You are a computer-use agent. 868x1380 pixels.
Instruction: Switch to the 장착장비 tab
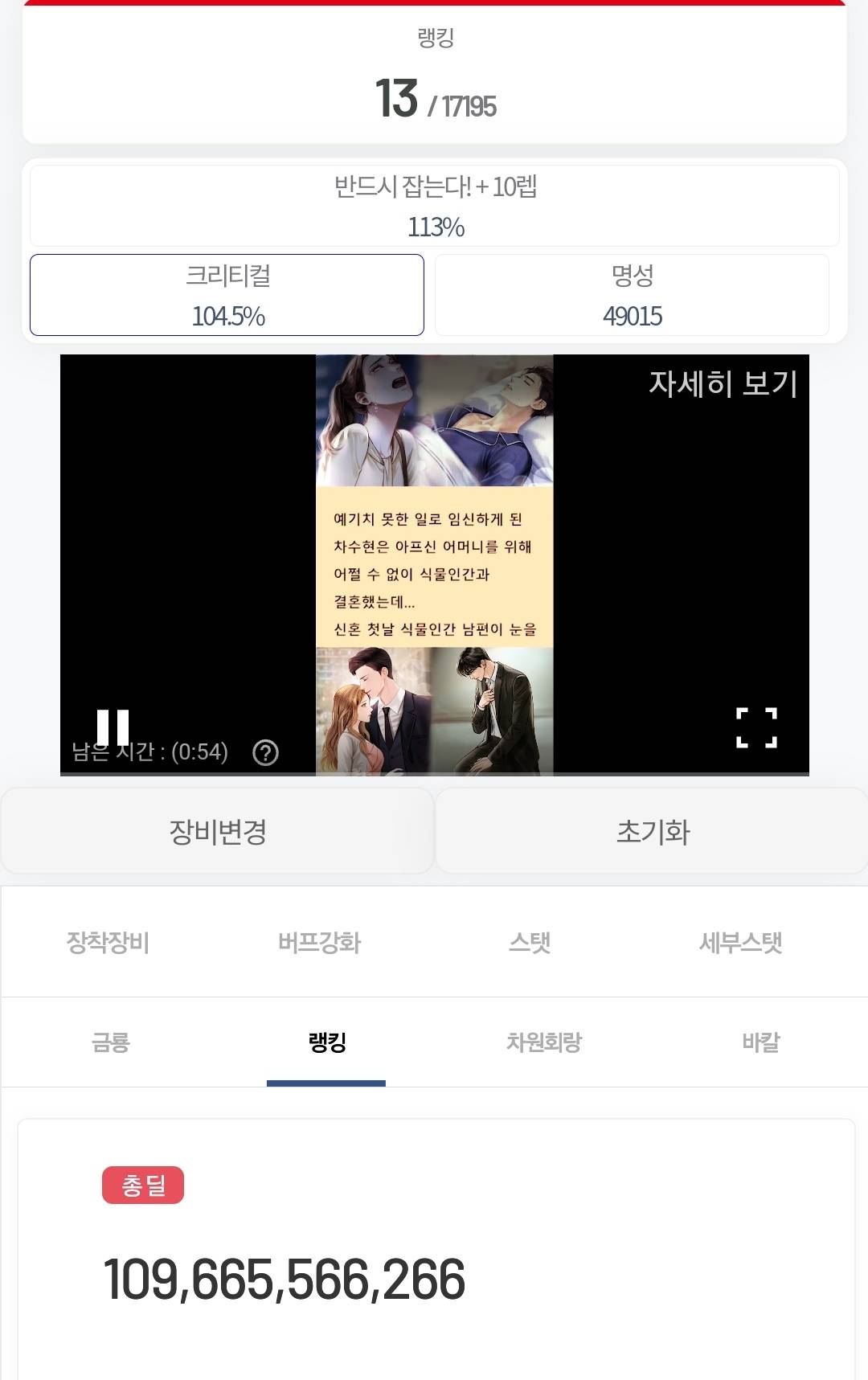tap(108, 942)
